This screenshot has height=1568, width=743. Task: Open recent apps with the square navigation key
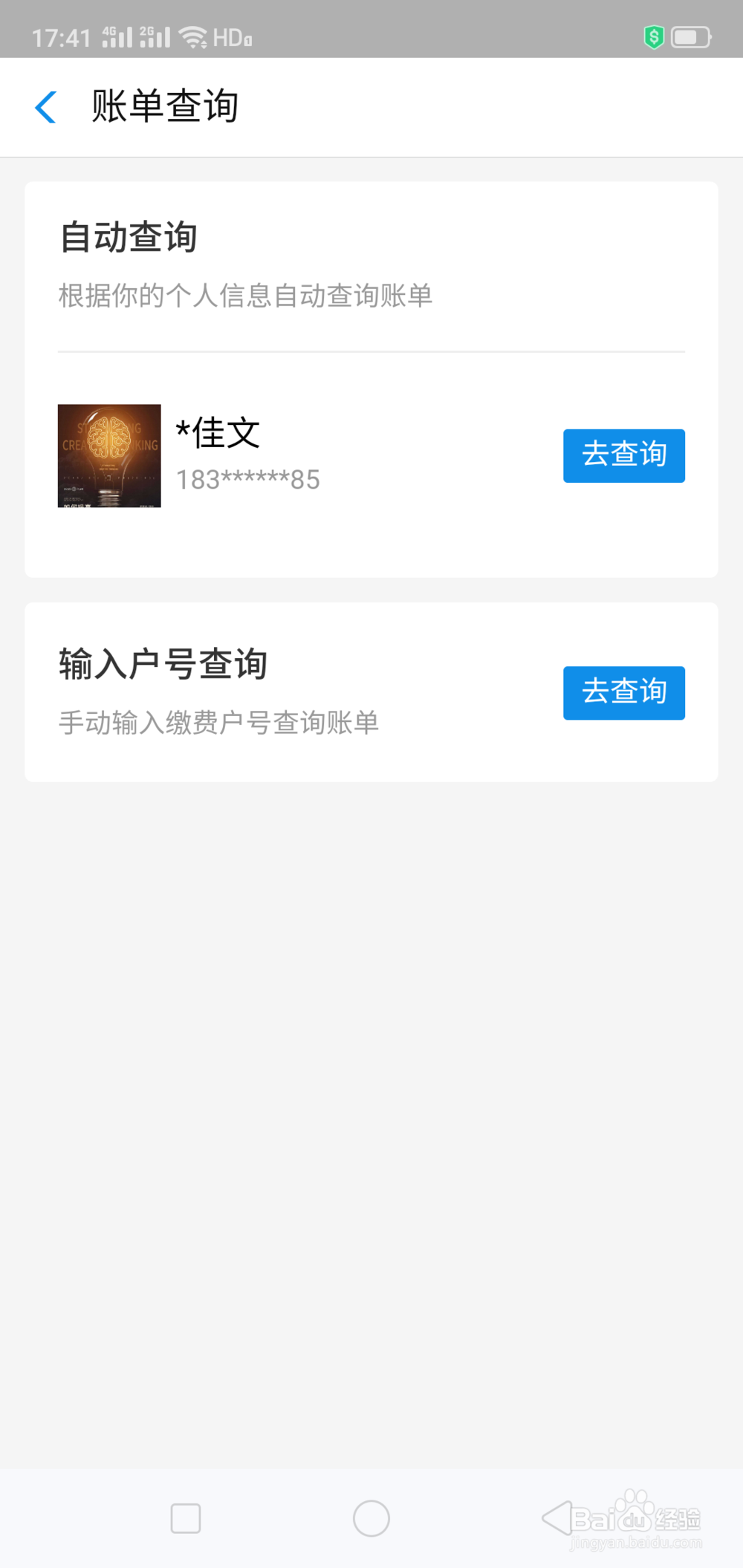tap(186, 1520)
